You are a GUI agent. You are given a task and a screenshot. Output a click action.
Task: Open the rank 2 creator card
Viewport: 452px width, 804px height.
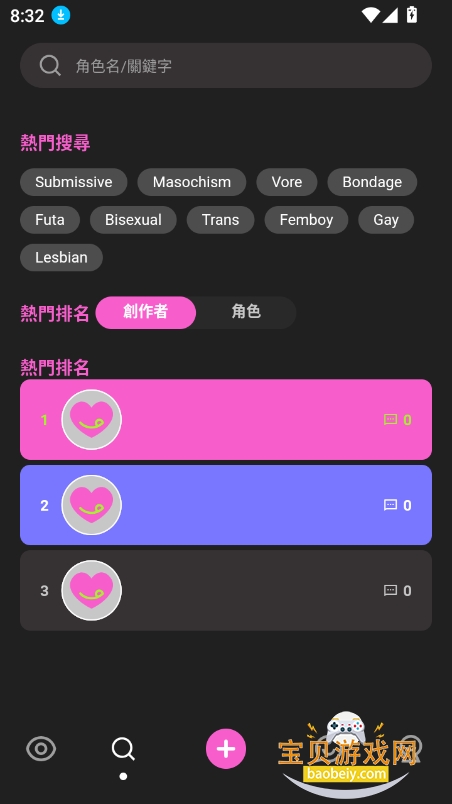[x=226, y=505]
